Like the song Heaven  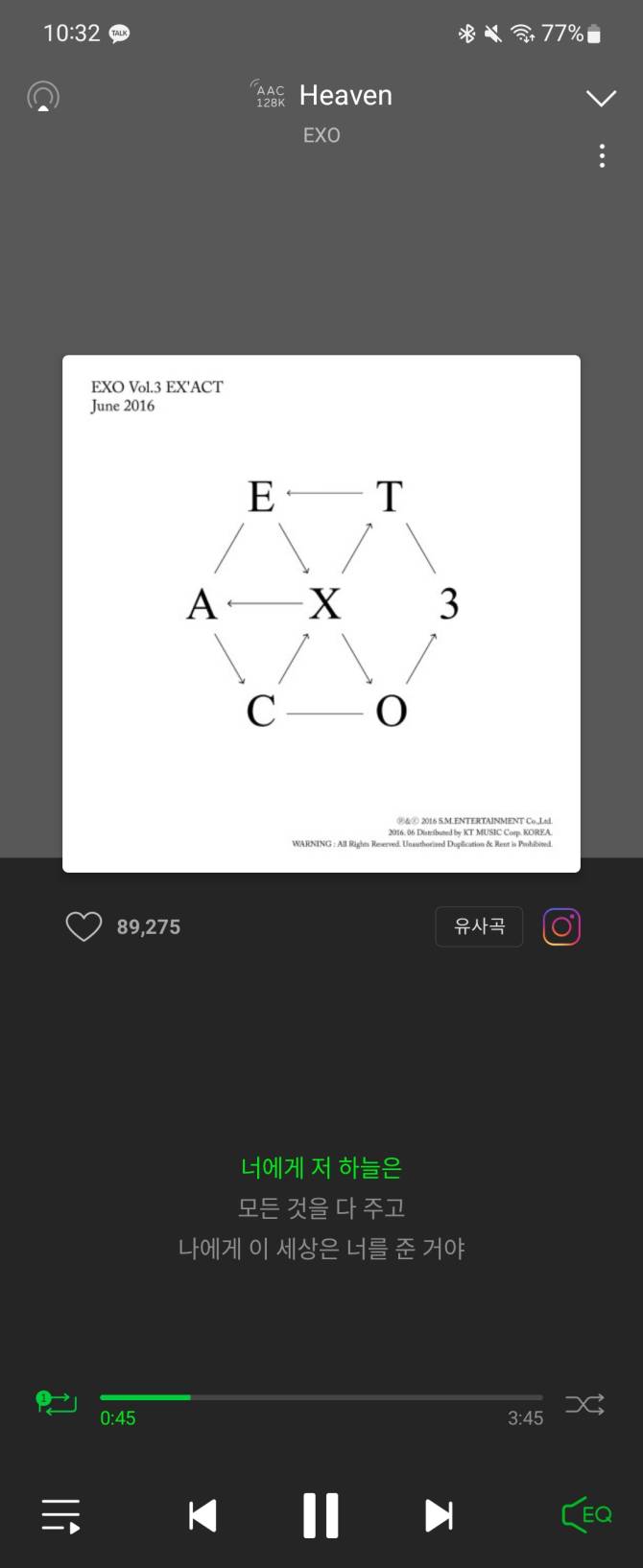pos(83,926)
